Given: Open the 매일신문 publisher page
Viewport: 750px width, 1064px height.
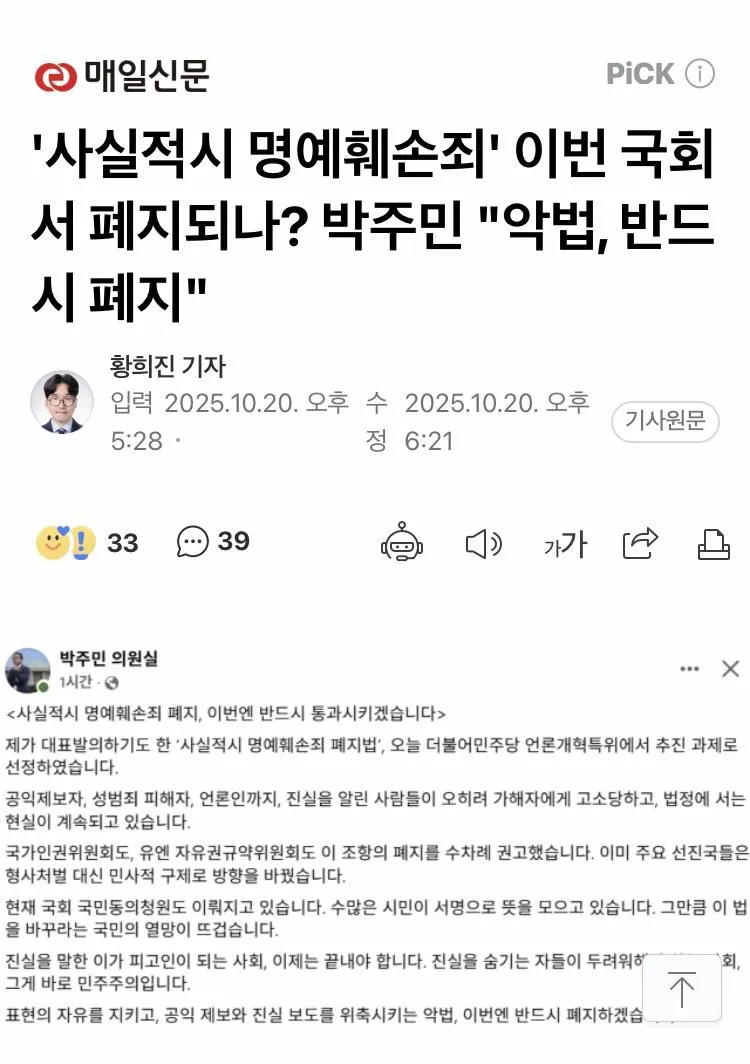Looking at the screenshot, I should pyautogui.click(x=122, y=76).
